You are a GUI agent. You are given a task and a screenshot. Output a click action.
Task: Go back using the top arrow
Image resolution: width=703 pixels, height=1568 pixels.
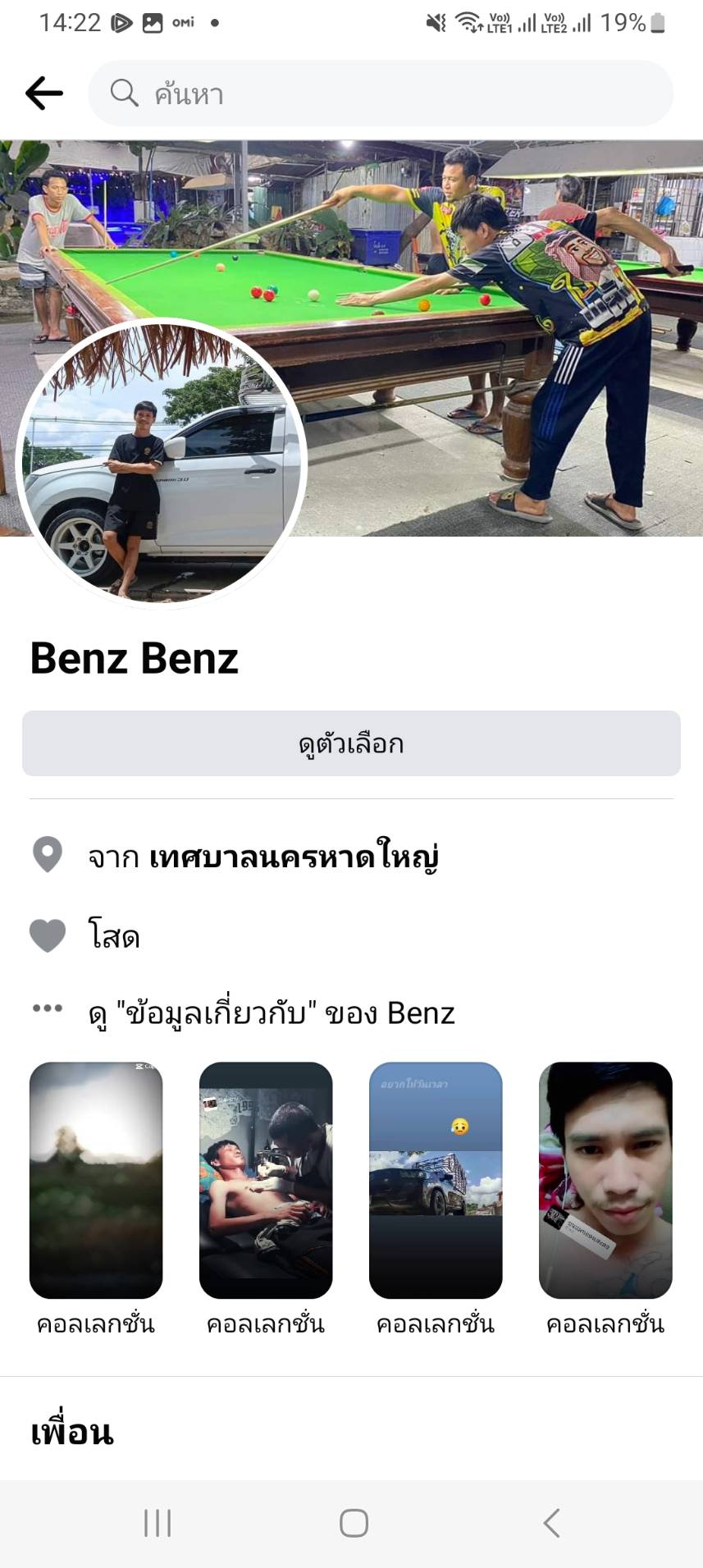(44, 94)
